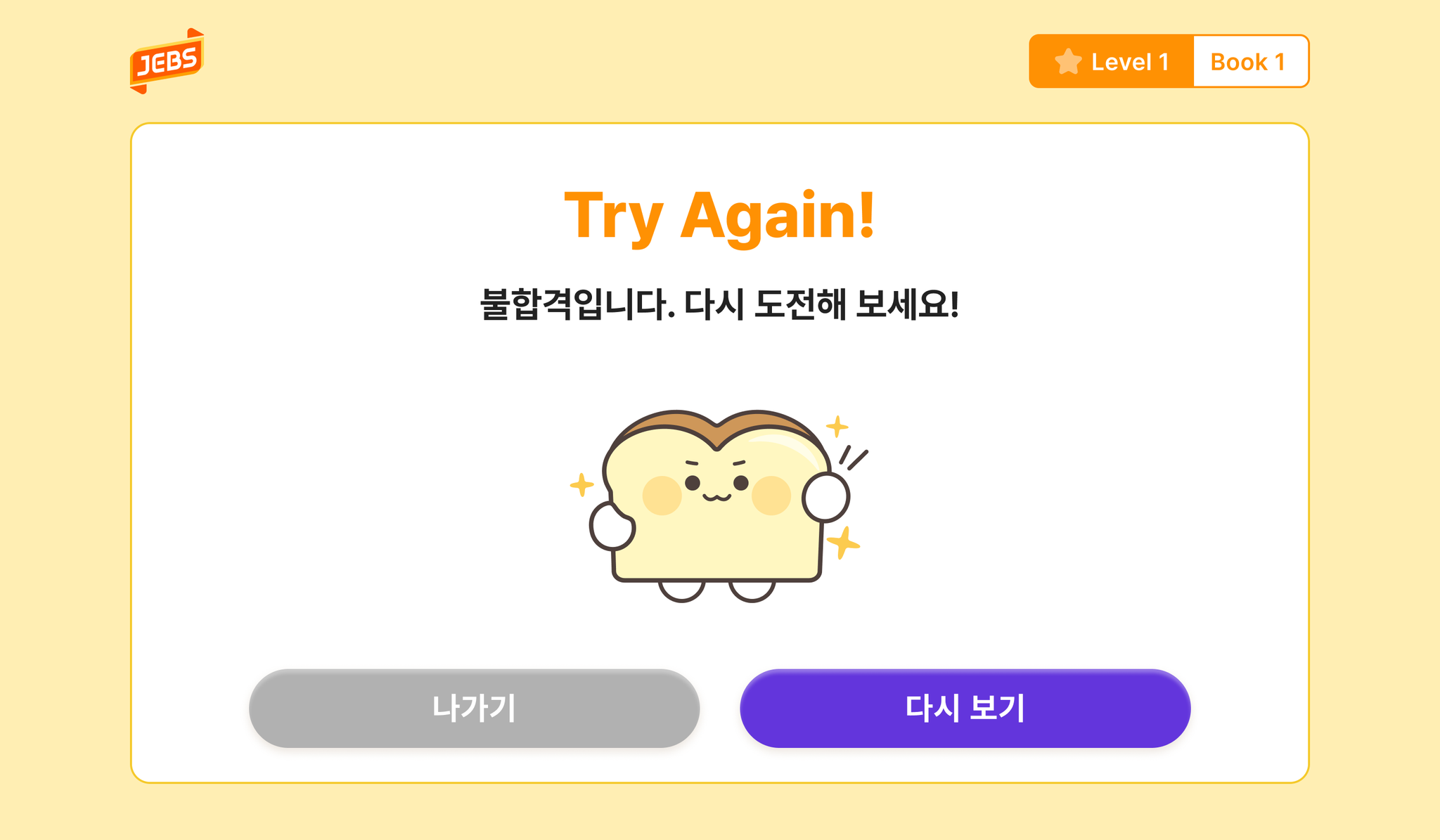This screenshot has width=1440, height=840.
Task: Select 다시 보기 to retry
Action: tap(965, 708)
